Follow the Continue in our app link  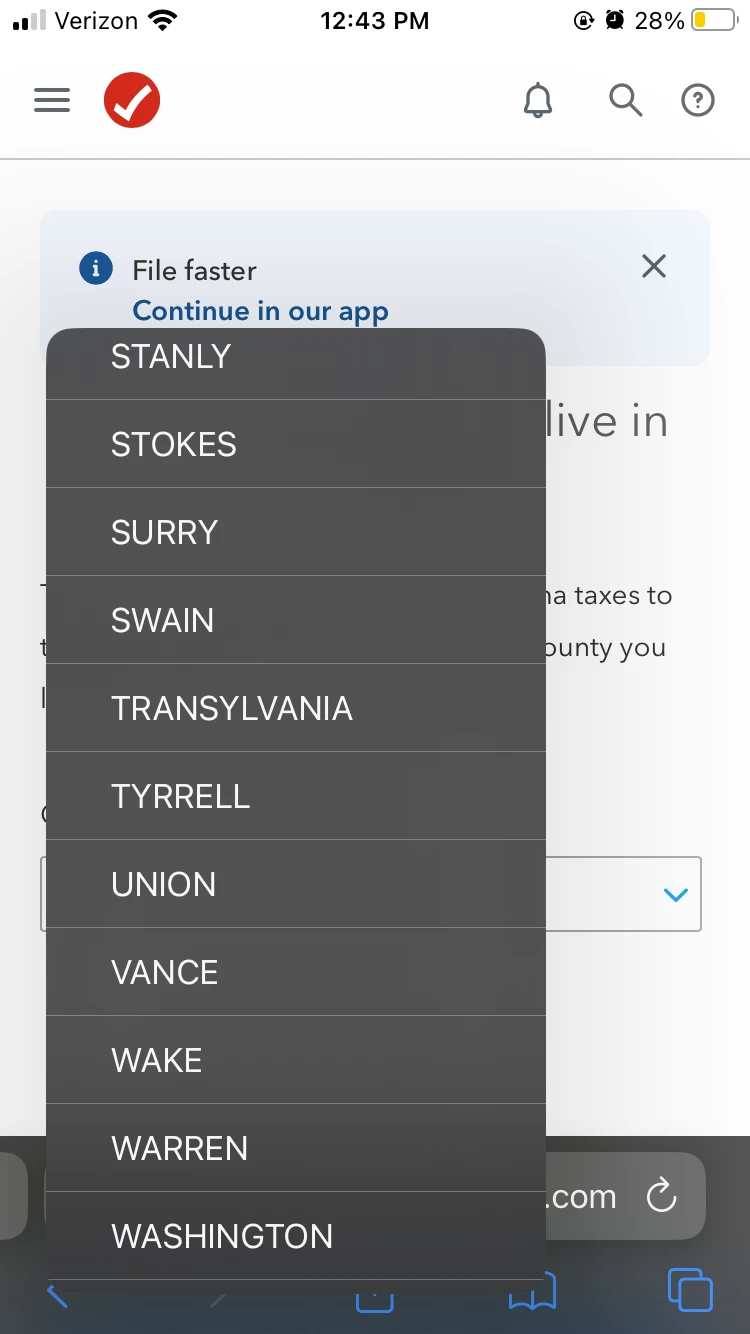tap(260, 311)
